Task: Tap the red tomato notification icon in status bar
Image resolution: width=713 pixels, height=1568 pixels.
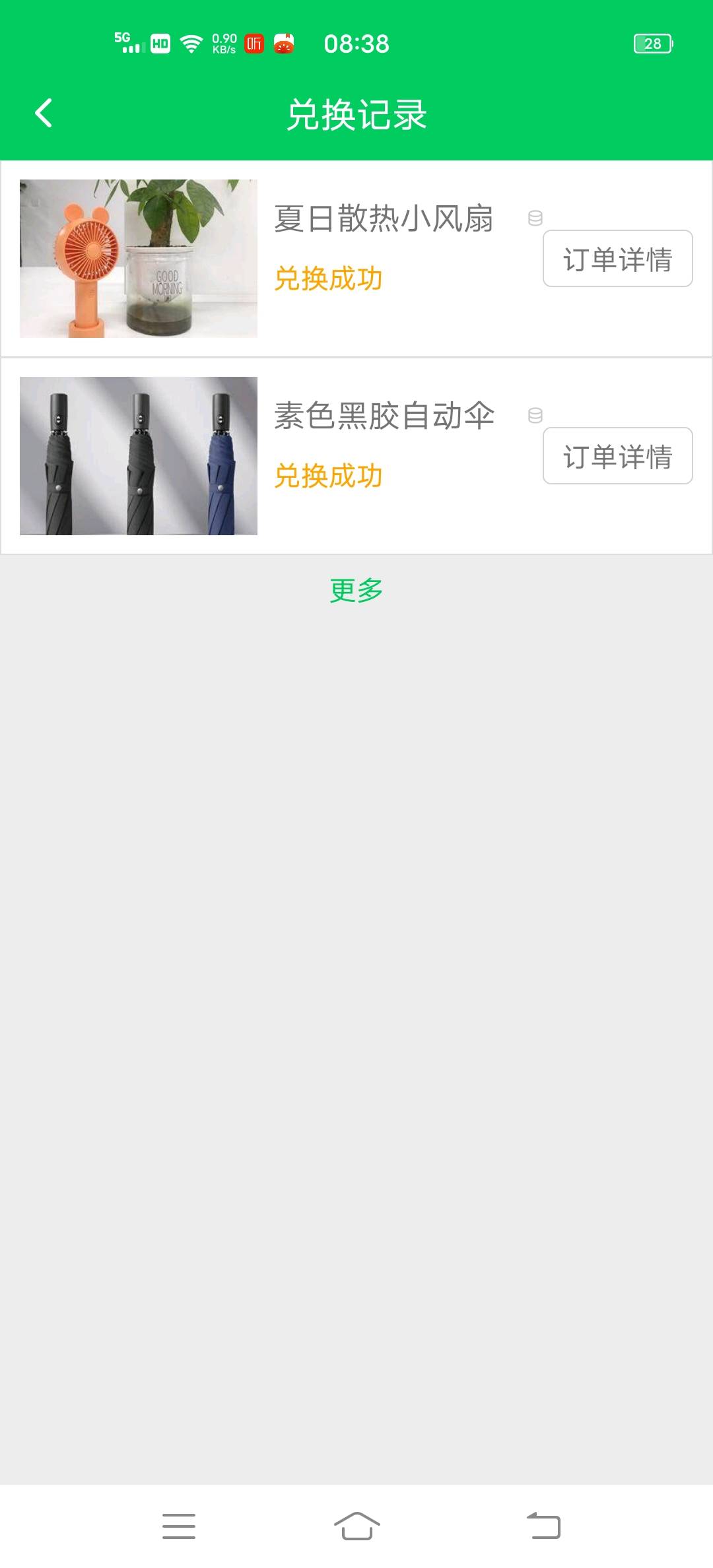Action: (x=284, y=43)
